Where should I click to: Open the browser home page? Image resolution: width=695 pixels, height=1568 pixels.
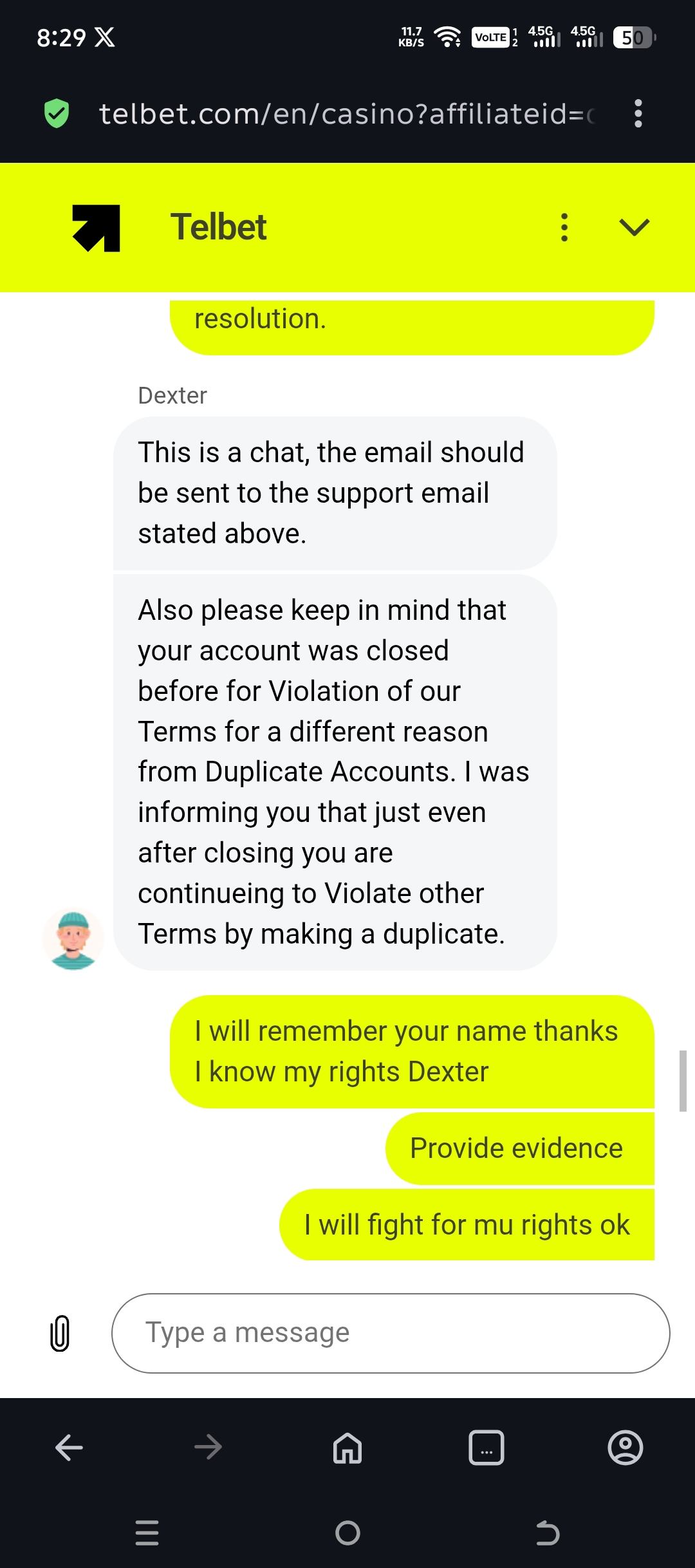(x=347, y=1448)
